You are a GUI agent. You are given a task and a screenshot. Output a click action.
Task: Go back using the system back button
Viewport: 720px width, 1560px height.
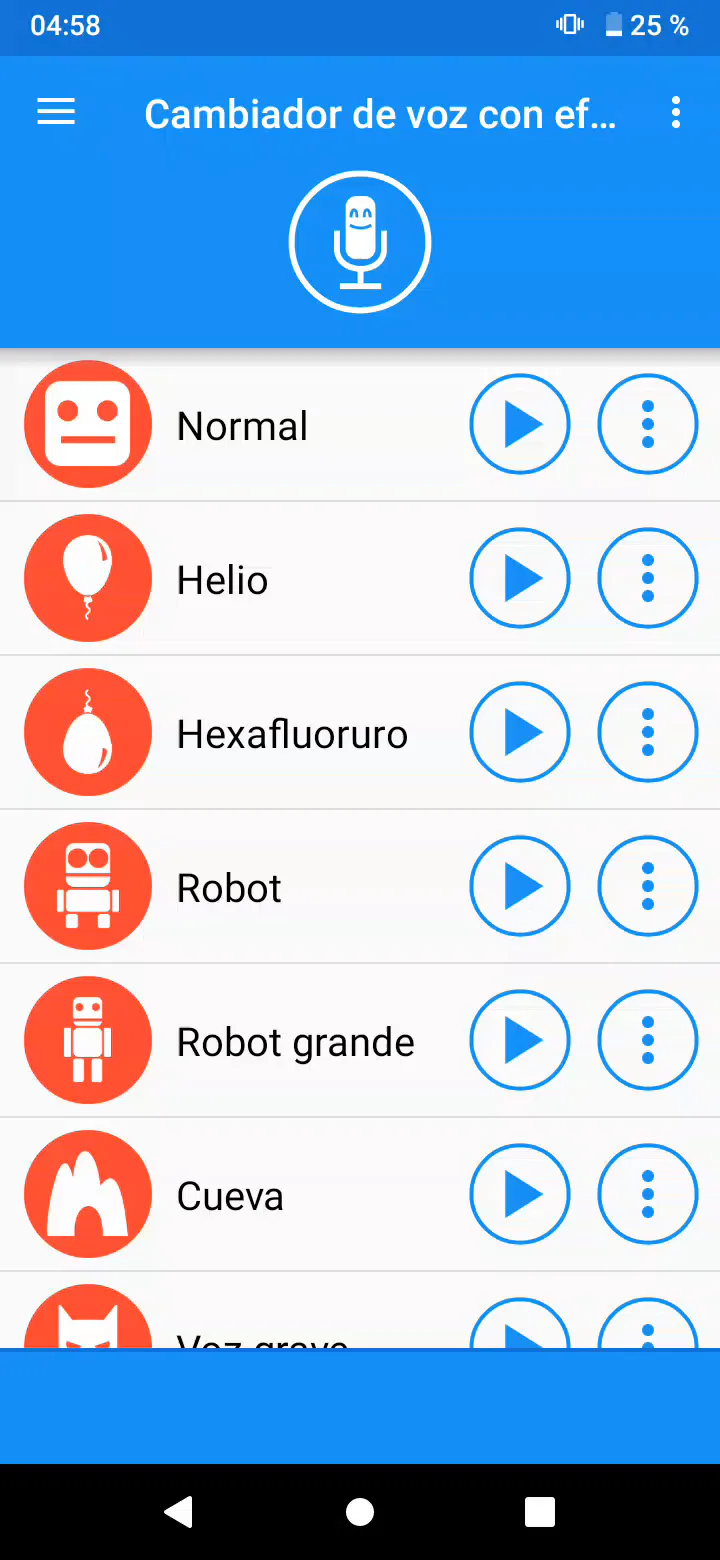[x=179, y=1512]
